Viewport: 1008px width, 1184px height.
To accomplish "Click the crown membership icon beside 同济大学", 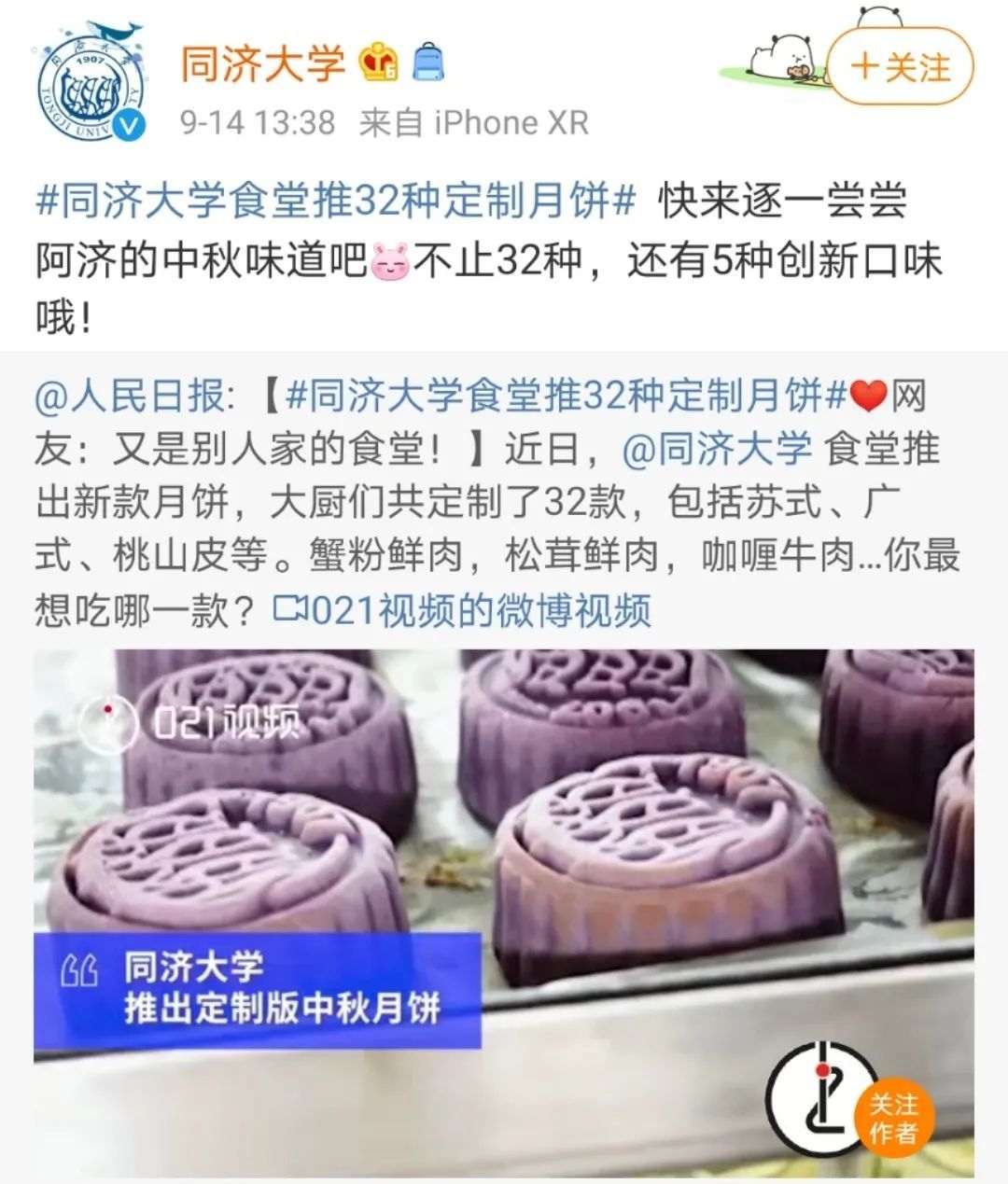I will tap(378, 61).
